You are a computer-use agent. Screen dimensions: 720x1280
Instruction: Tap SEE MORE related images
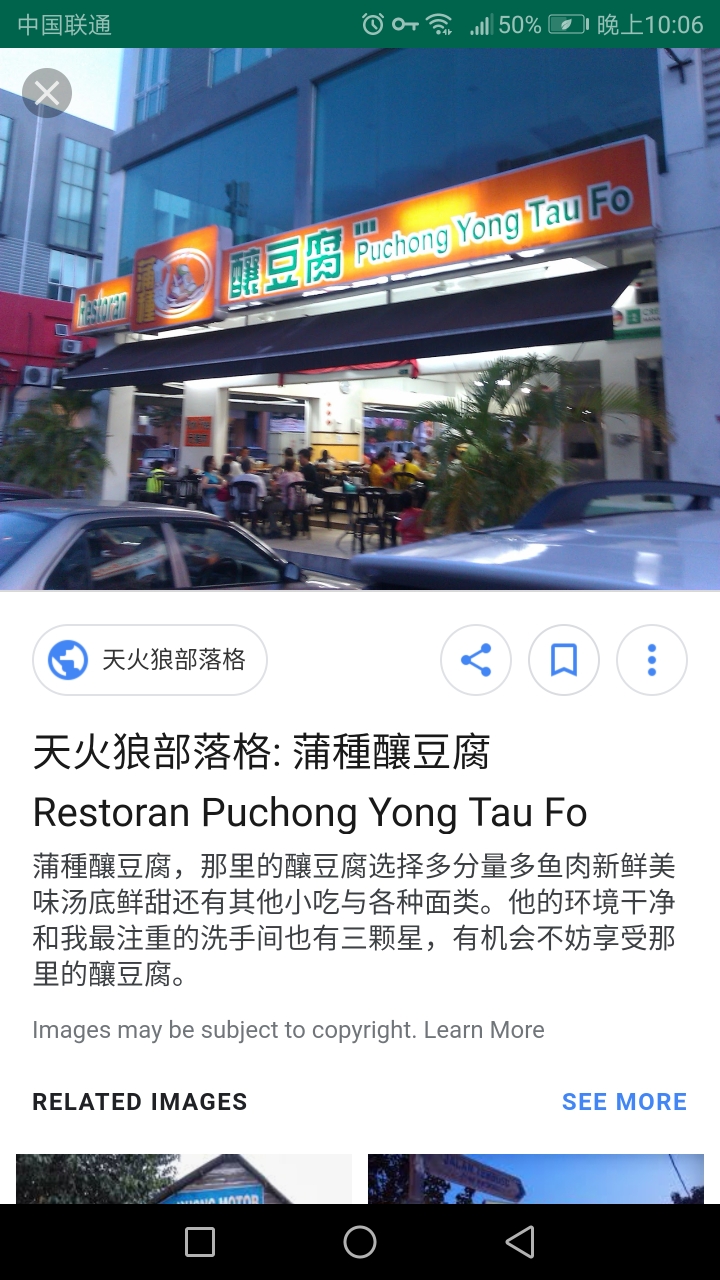tap(624, 1102)
